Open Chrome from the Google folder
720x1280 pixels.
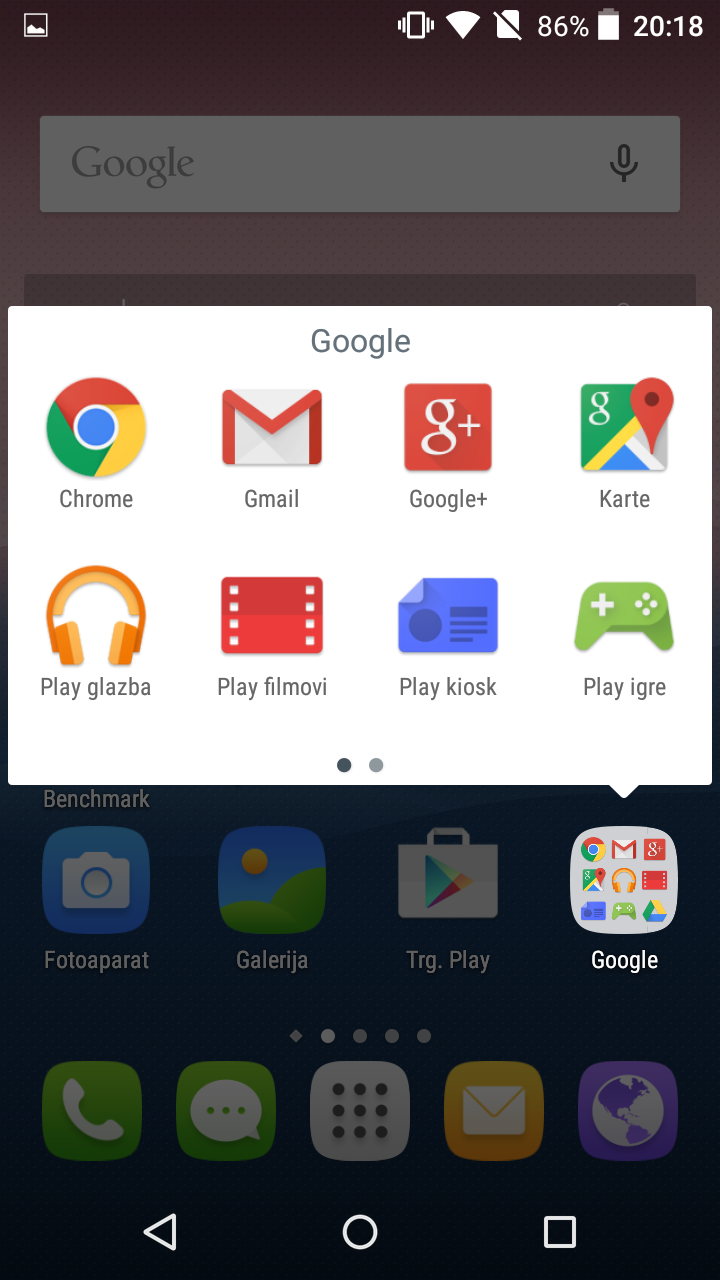point(96,428)
